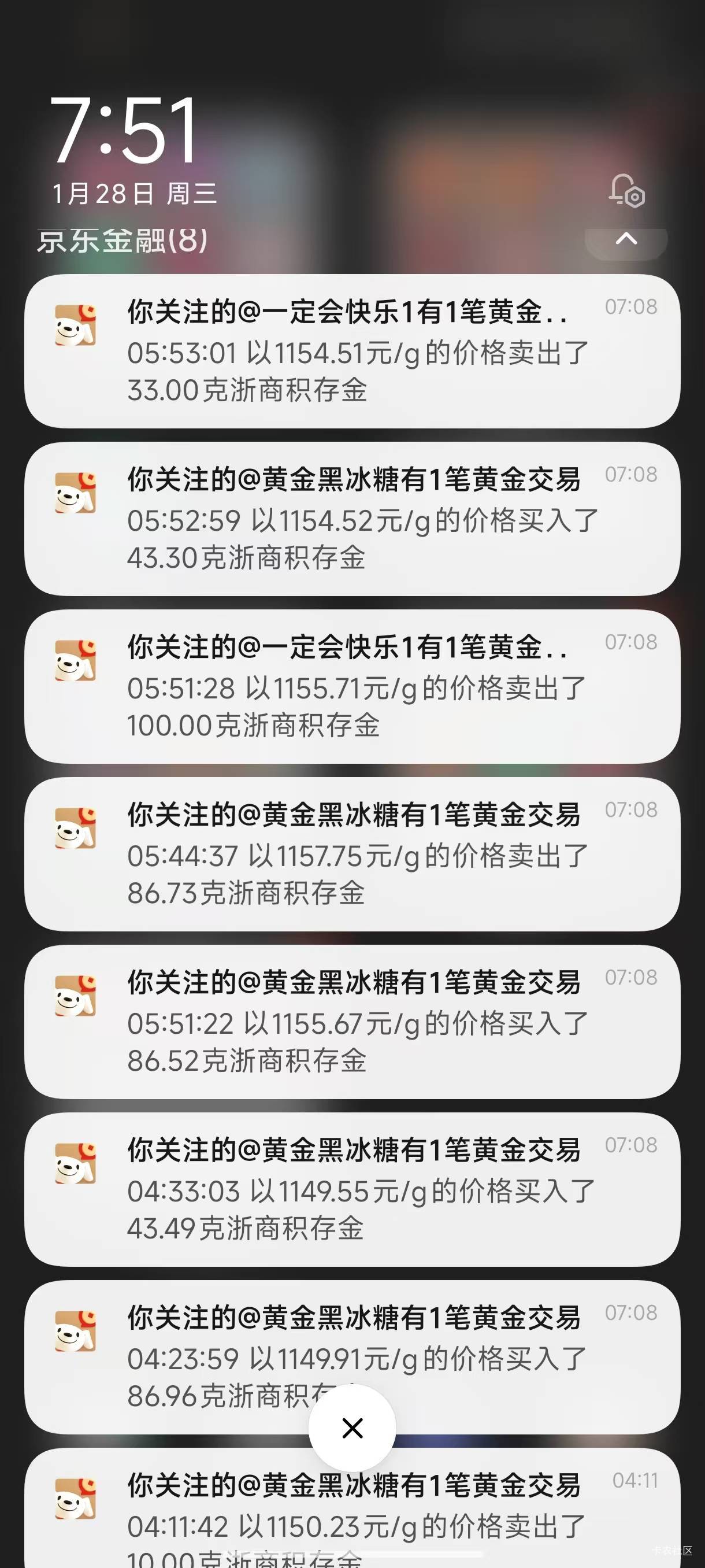Open notification settings bell icon

point(626,191)
